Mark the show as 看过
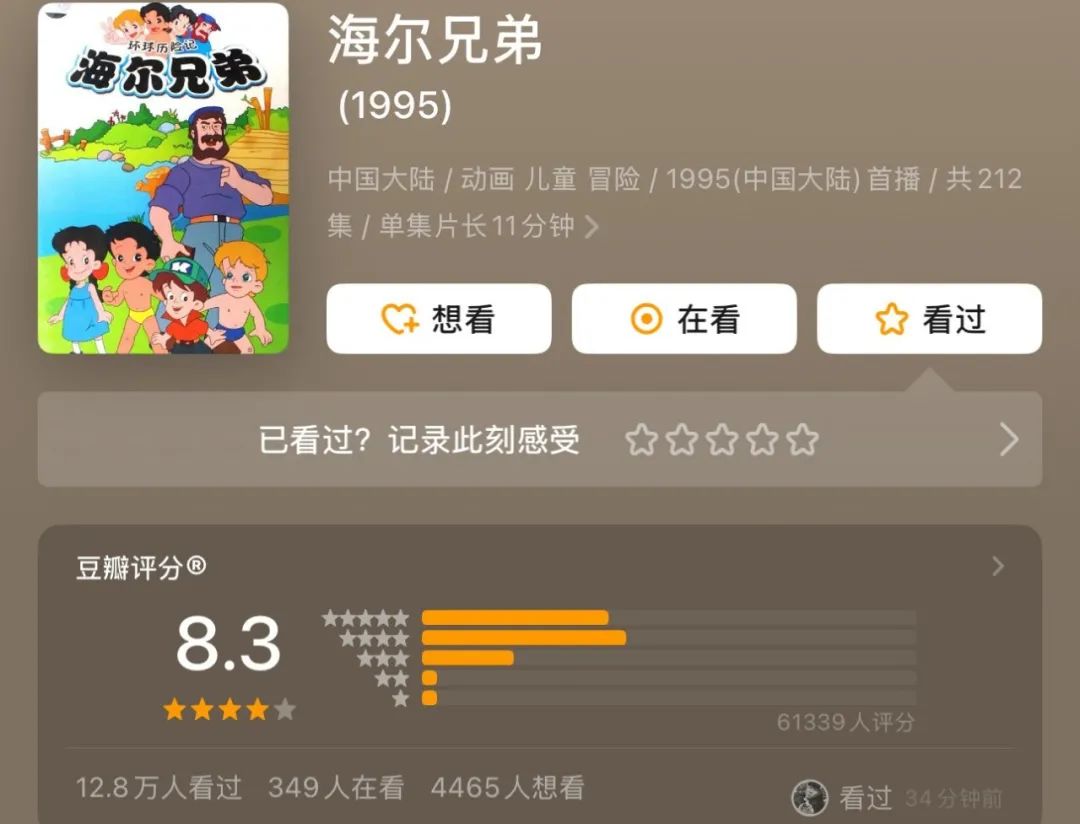Screen dimensions: 1080x824 929,319
